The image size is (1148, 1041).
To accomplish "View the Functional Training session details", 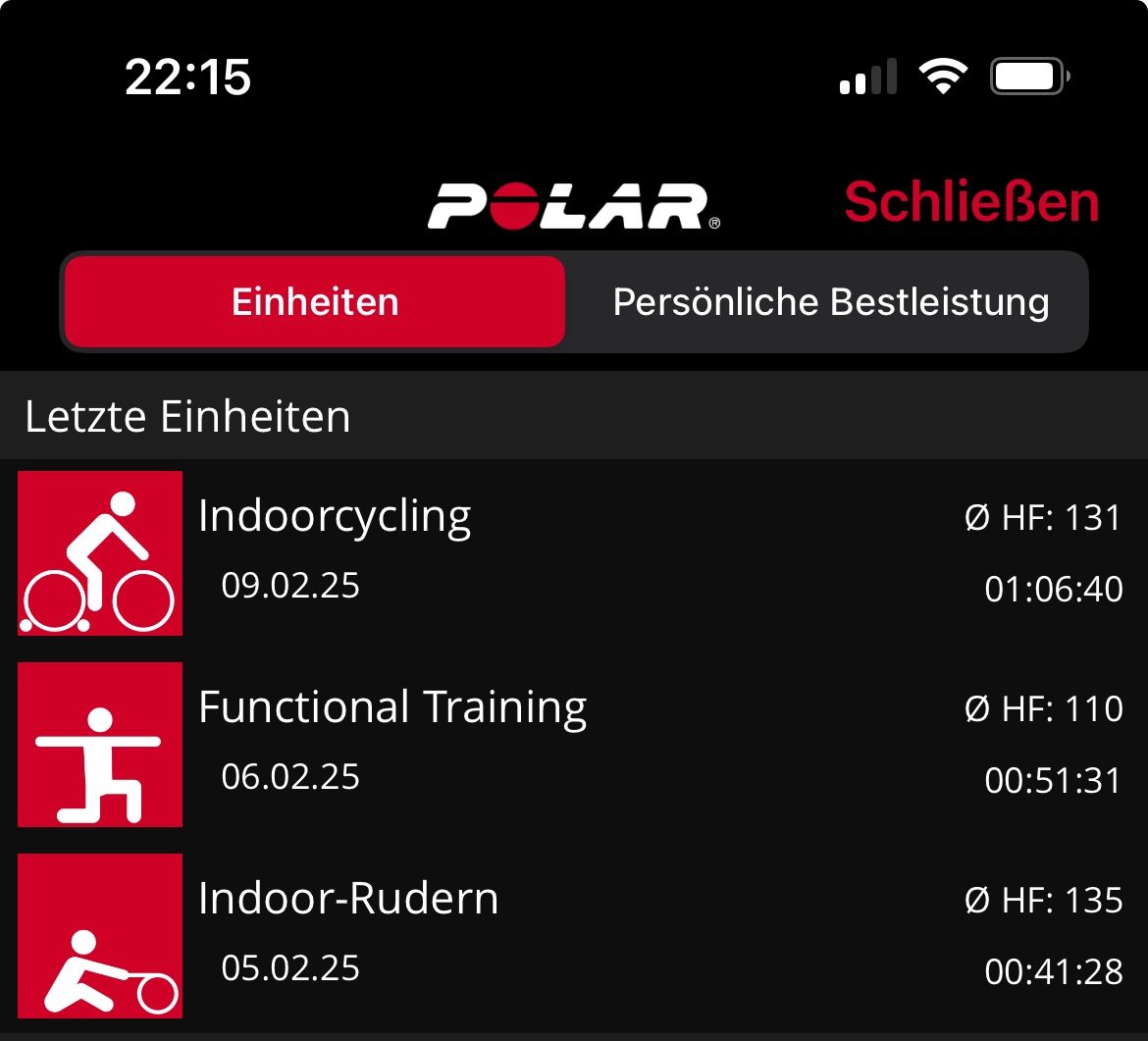I will [x=573, y=744].
